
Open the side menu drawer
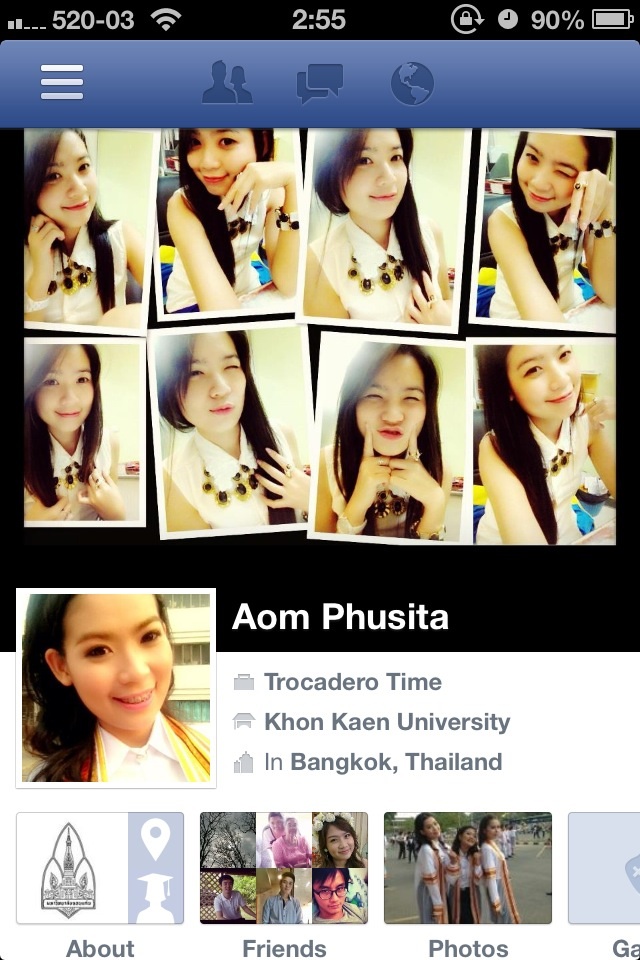62,83
